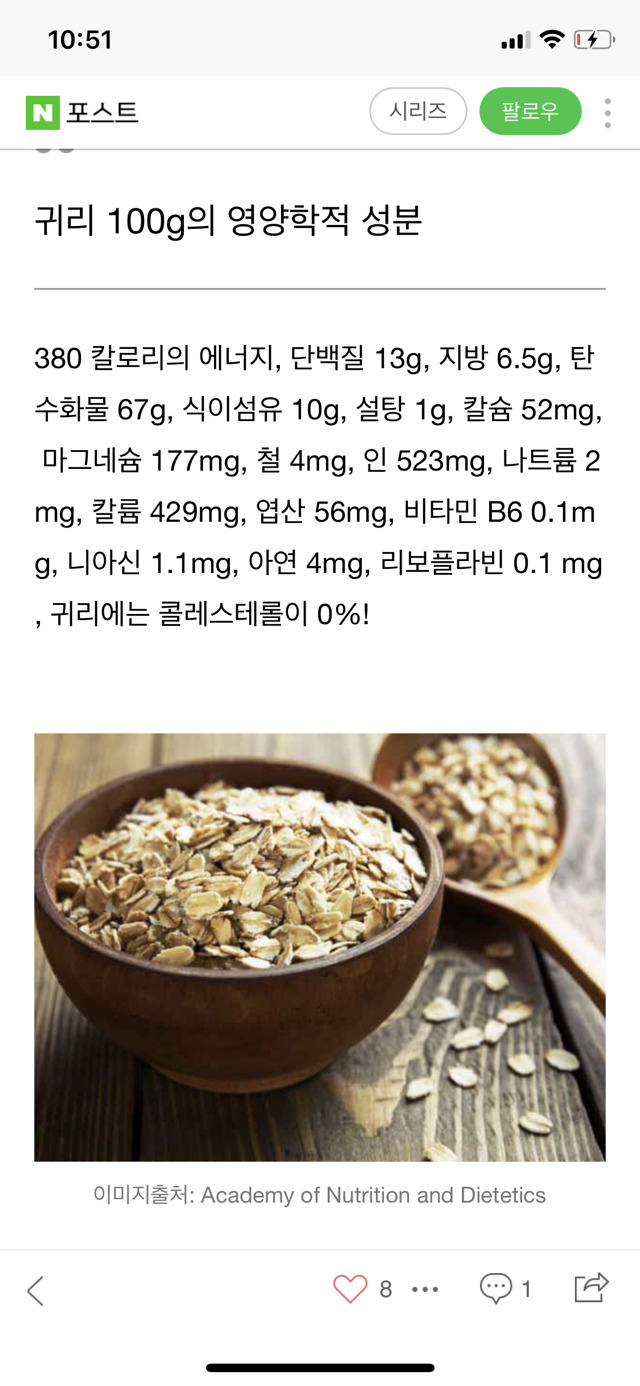Open the three-dot overflow menu
This screenshot has height=1386, width=640.
(x=607, y=112)
